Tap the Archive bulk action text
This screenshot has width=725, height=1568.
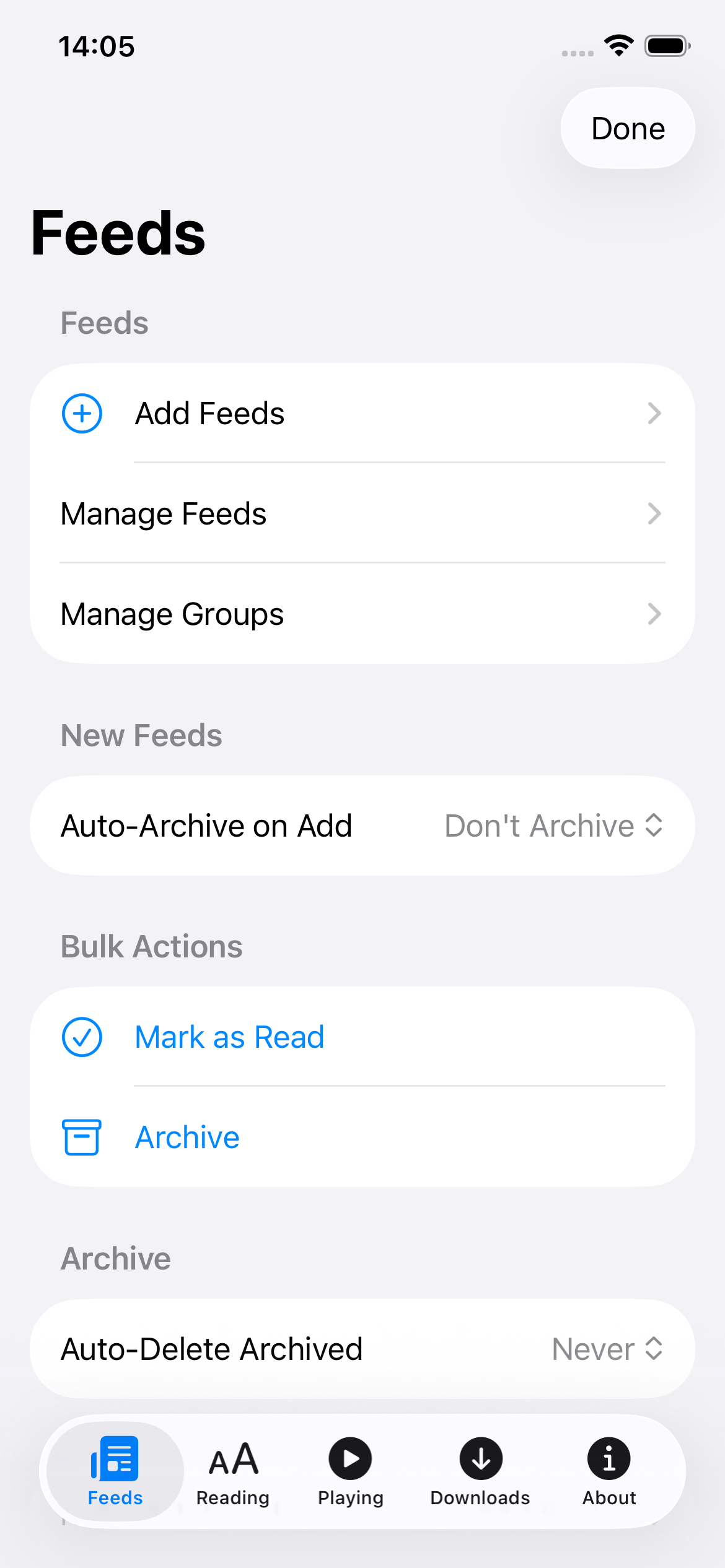[x=187, y=1137]
